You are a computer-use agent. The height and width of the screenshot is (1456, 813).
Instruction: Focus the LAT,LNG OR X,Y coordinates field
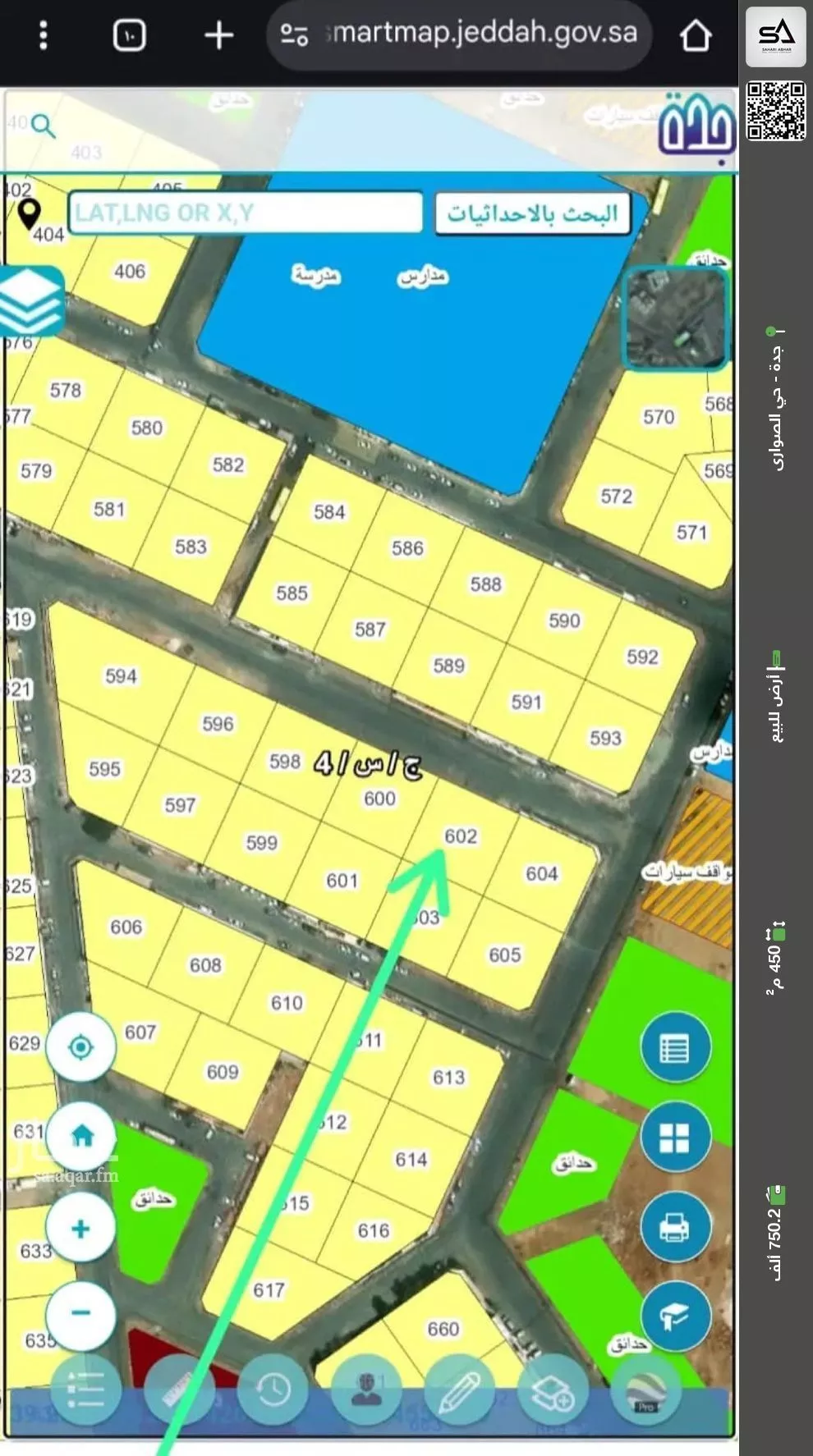coord(245,213)
